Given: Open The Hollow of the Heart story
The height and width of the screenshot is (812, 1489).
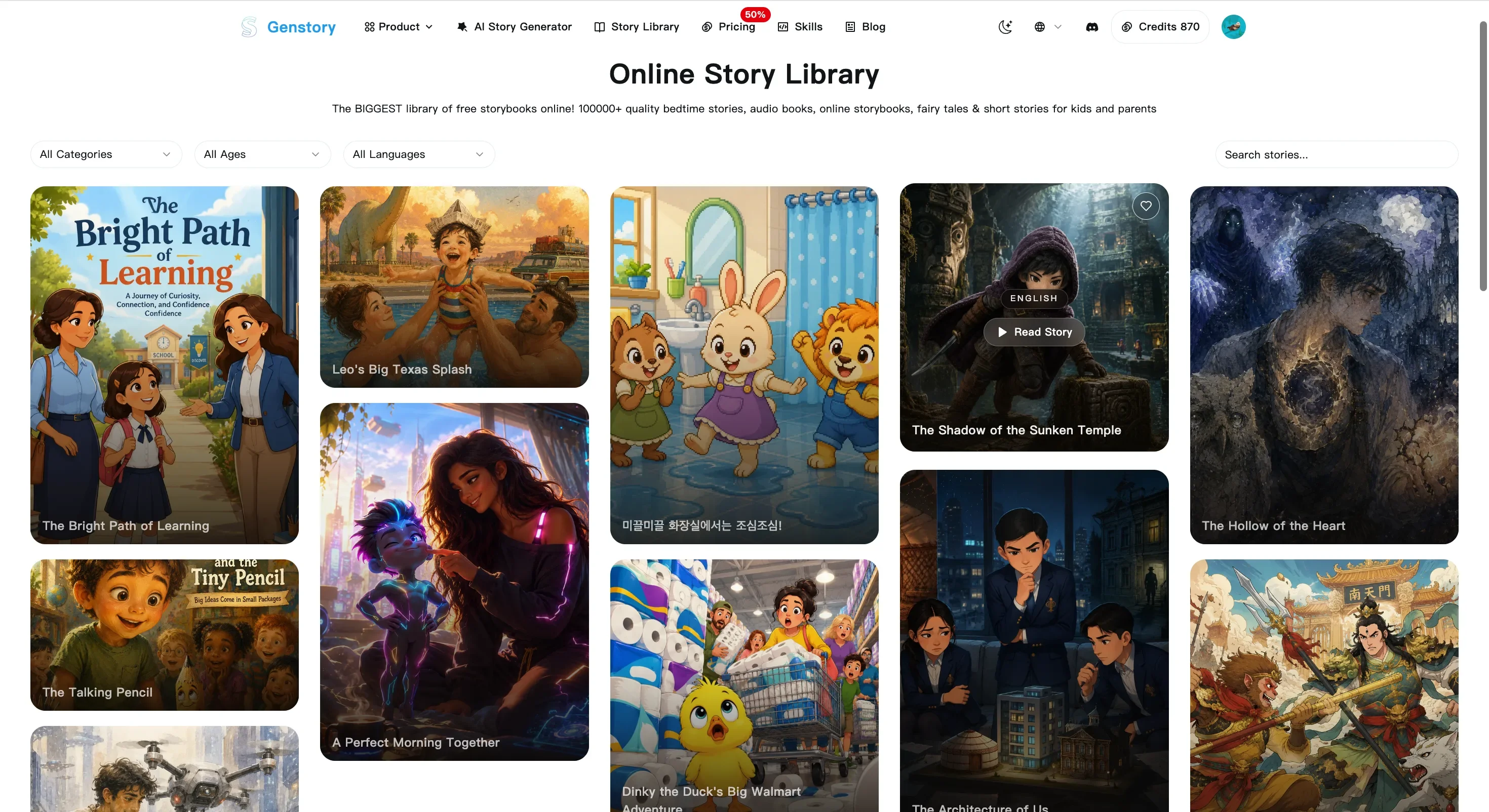Looking at the screenshot, I should 1324,364.
